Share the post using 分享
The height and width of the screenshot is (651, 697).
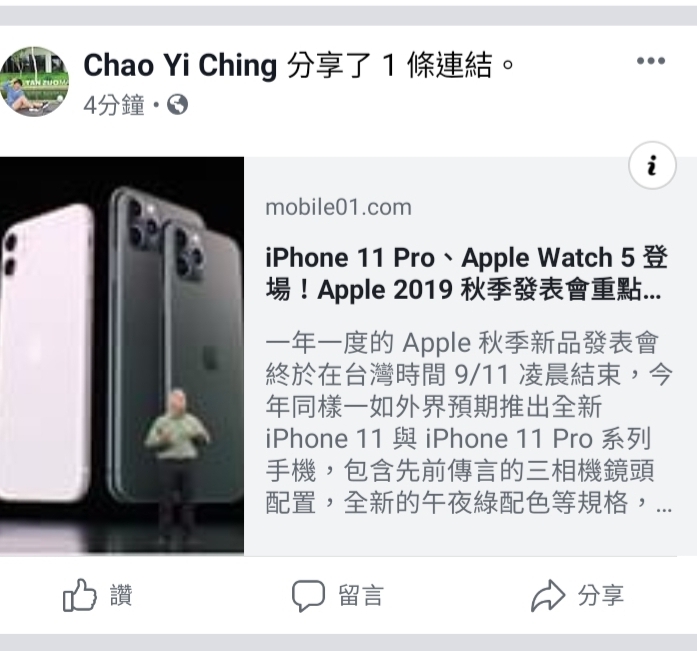[x=577, y=597]
